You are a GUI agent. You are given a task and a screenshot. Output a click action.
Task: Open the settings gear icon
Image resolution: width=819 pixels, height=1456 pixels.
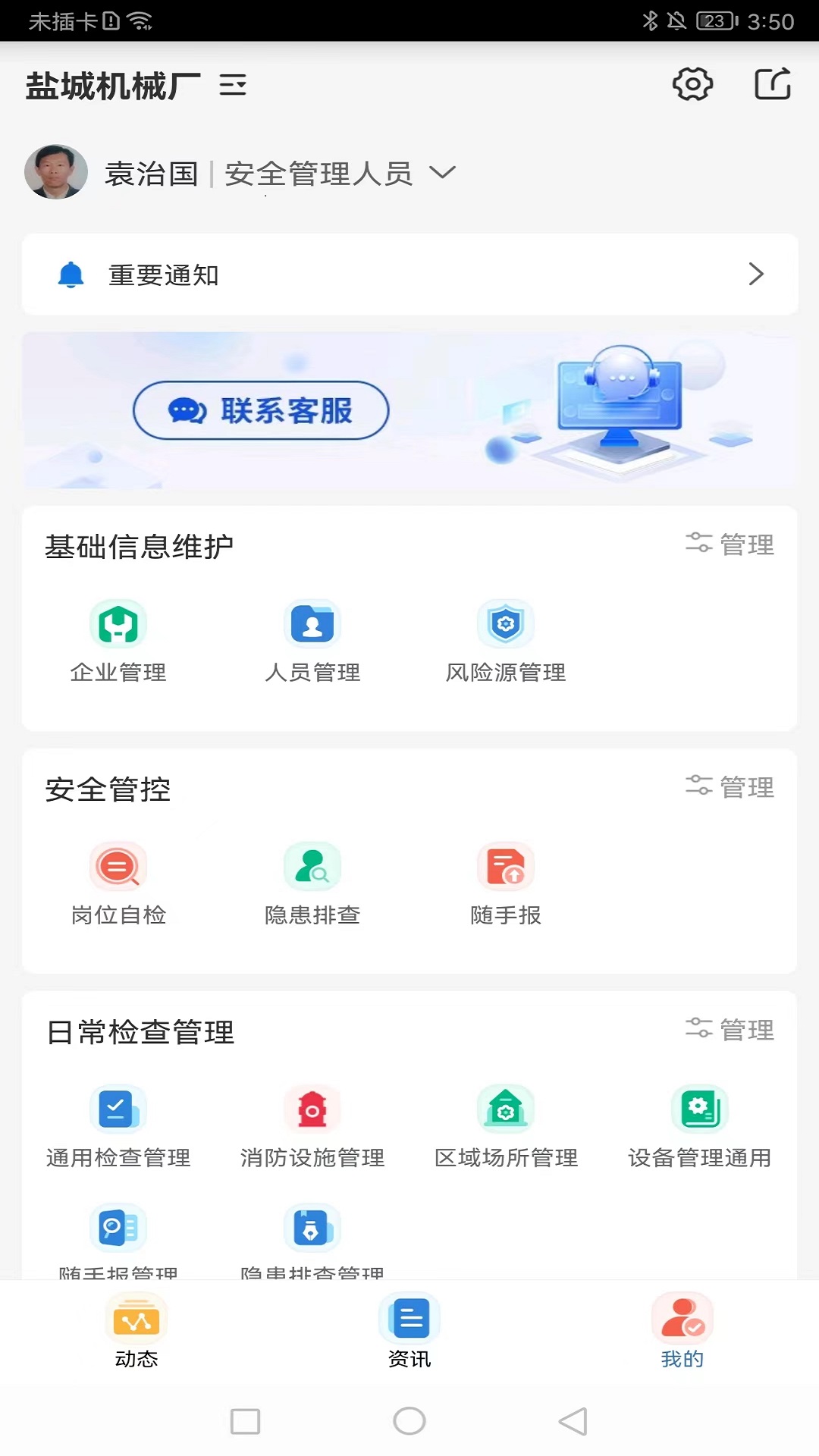tap(692, 84)
